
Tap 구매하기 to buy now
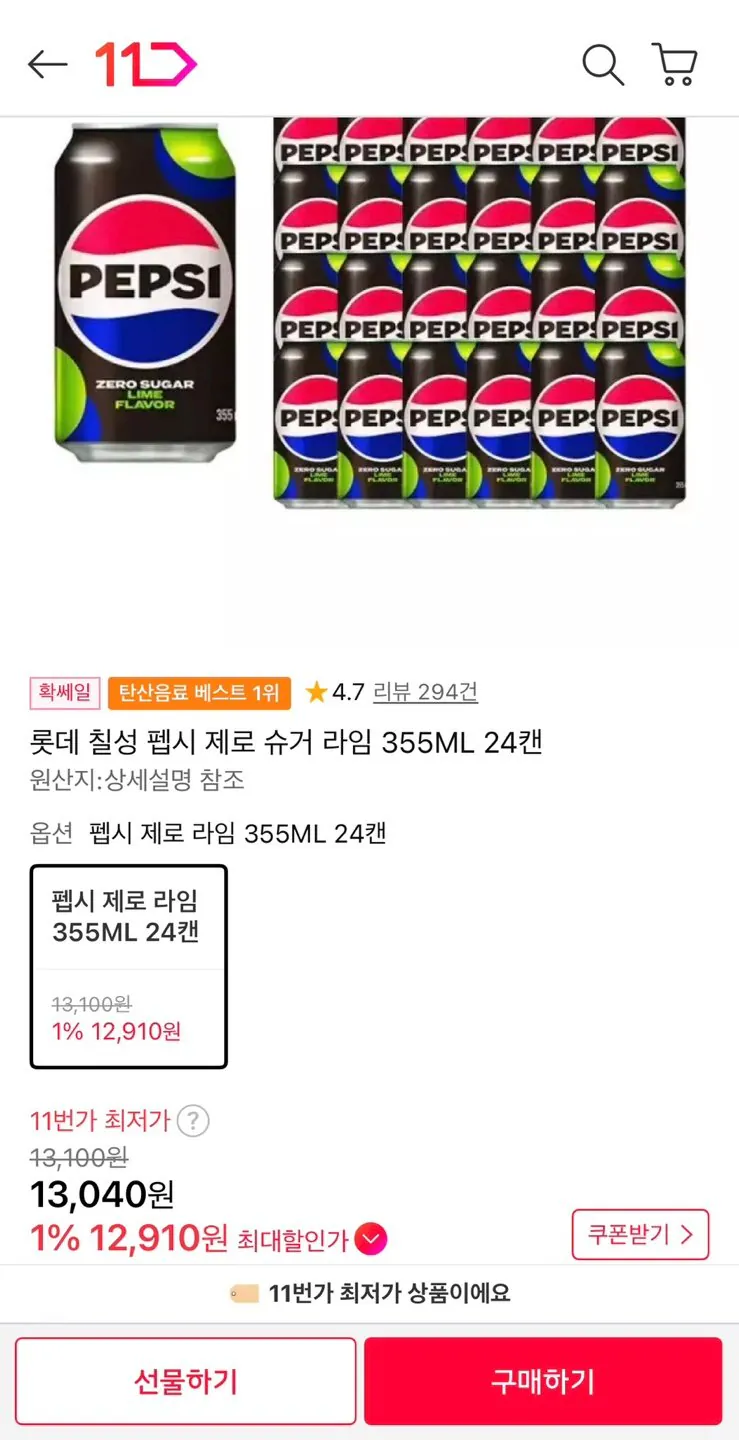click(542, 1381)
